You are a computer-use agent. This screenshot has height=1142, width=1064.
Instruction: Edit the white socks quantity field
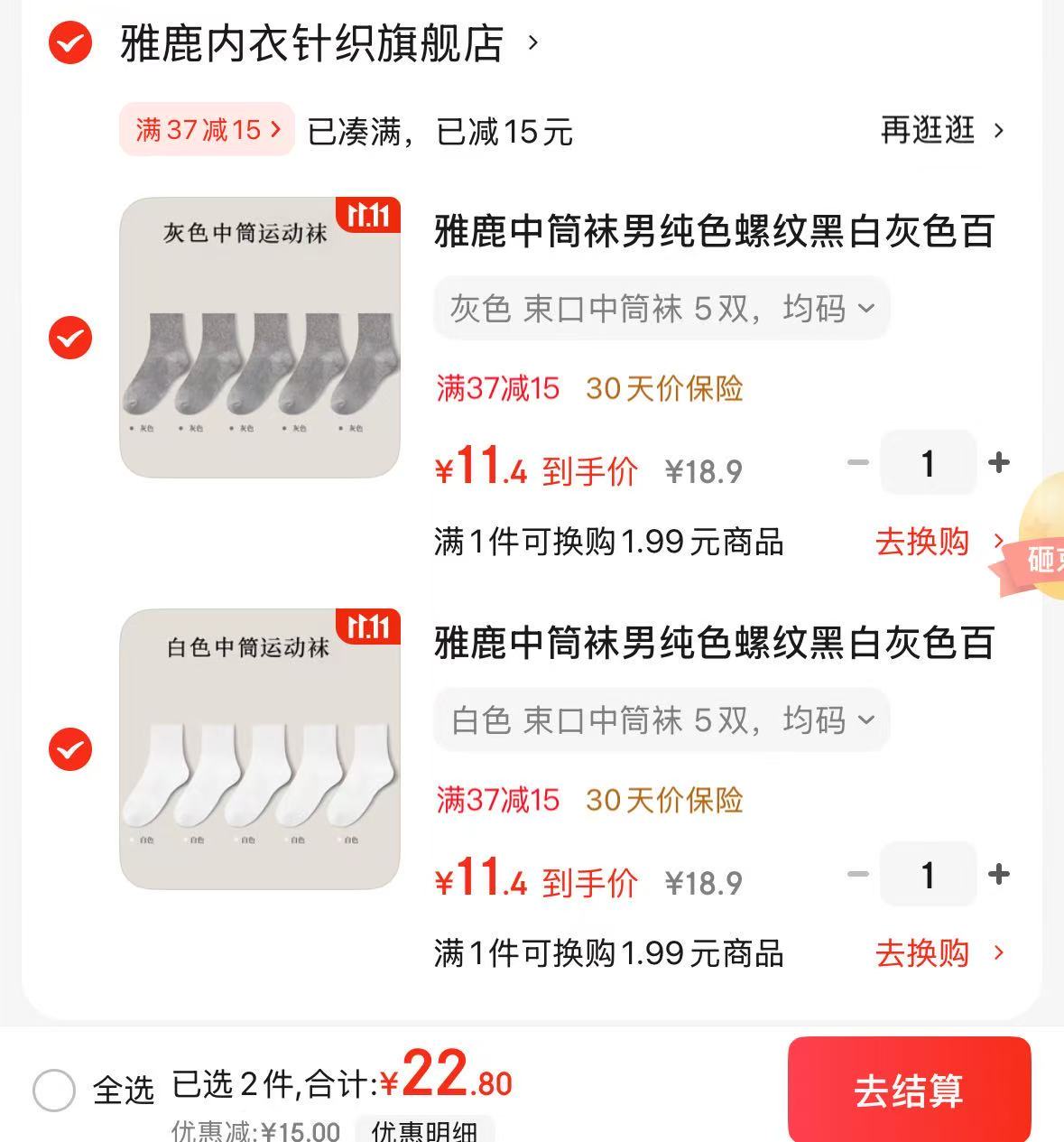click(x=928, y=875)
